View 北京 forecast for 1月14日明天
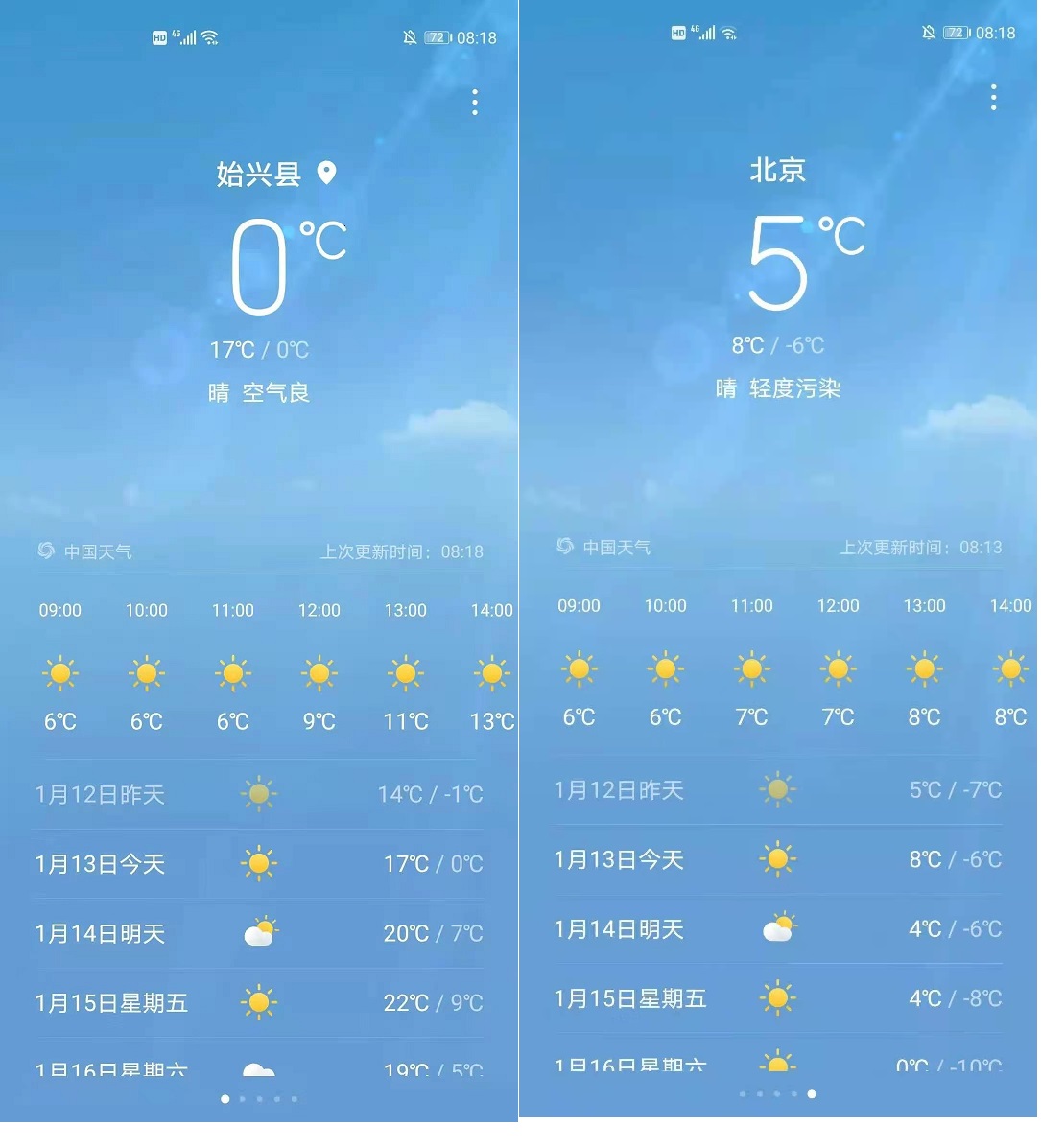The image size is (1041, 1148). [777, 929]
